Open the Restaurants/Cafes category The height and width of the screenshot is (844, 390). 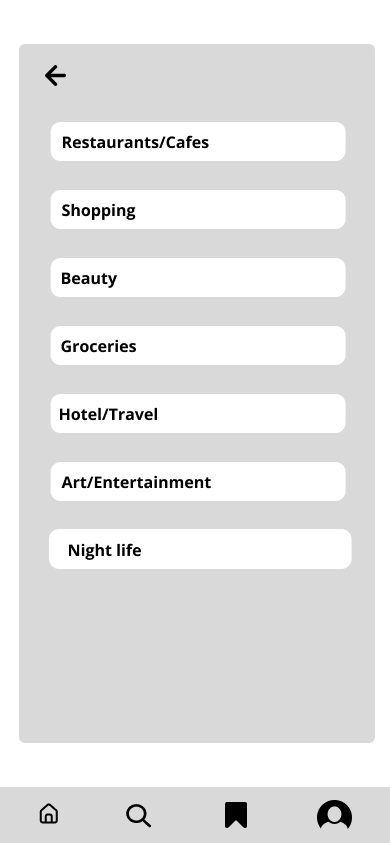point(198,142)
